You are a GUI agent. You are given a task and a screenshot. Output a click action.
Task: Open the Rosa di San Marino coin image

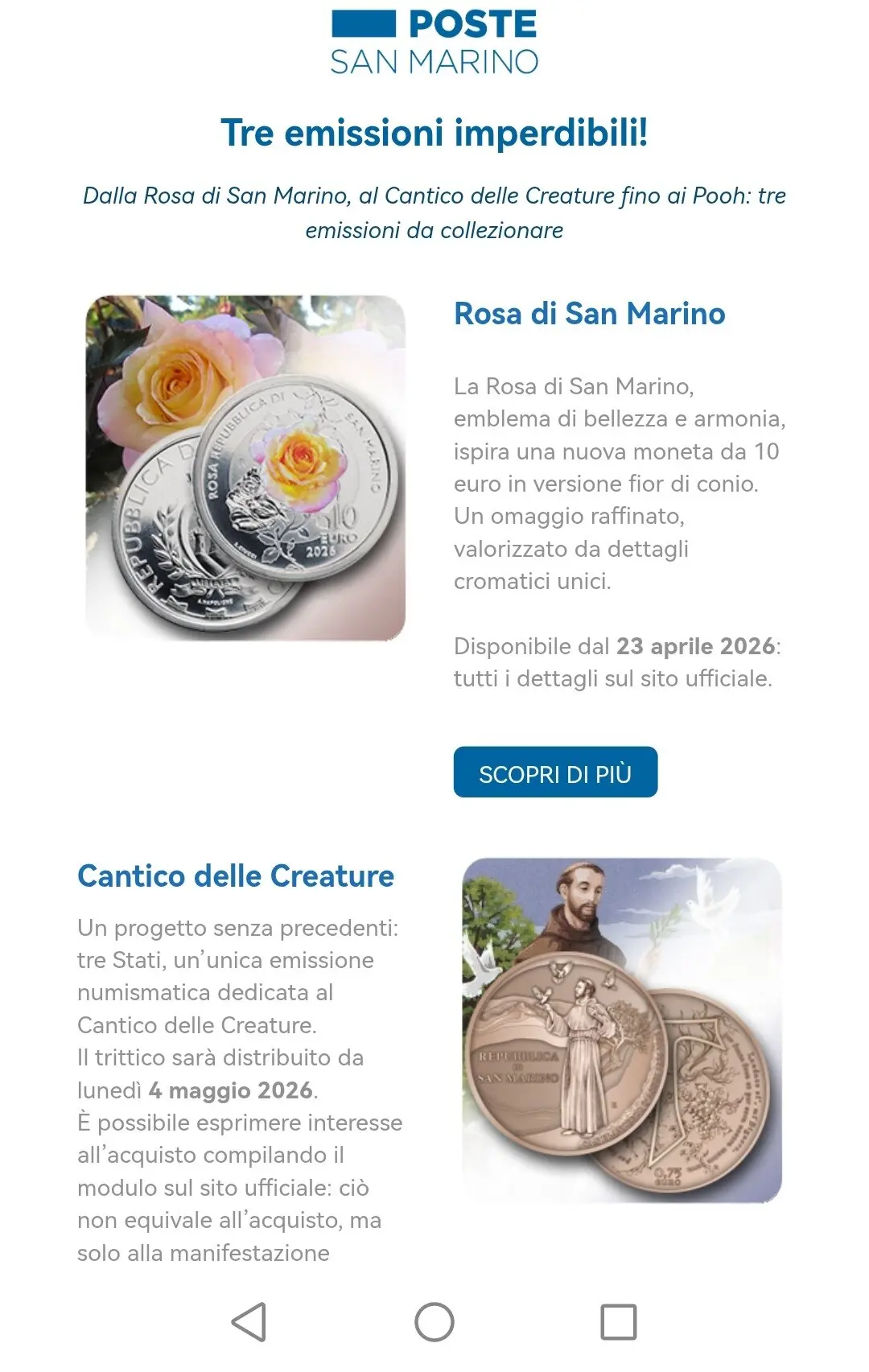click(245, 468)
